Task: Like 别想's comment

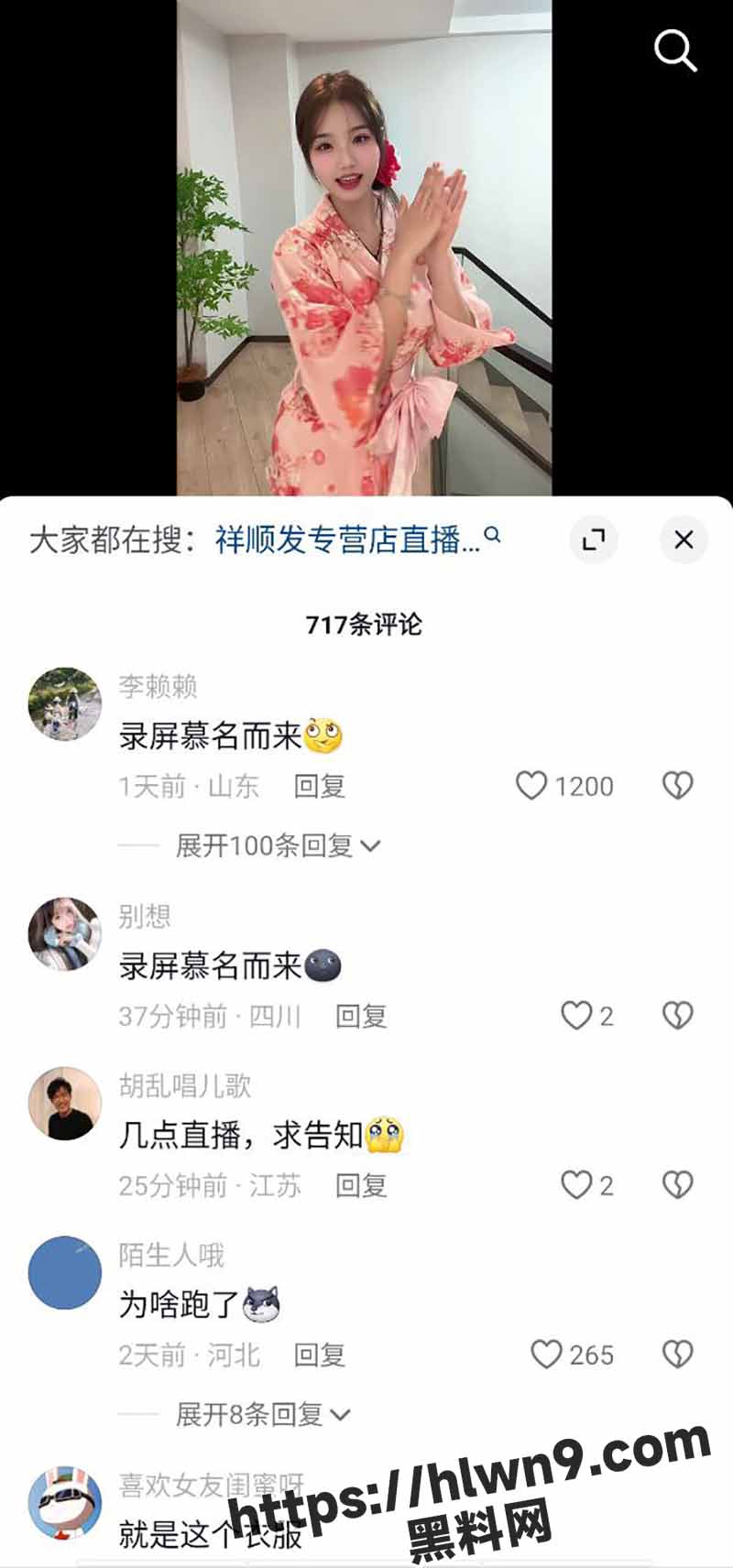Action: 576,1016
